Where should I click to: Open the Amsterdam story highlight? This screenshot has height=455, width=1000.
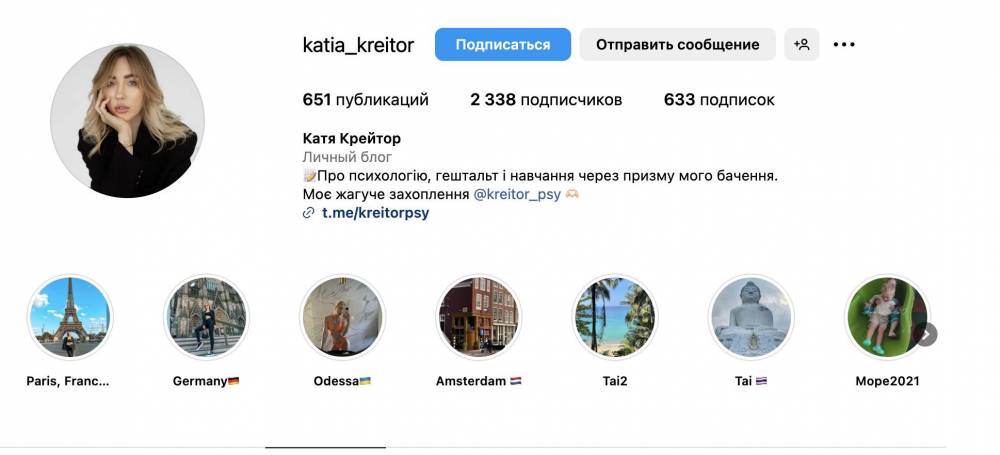tap(478, 317)
